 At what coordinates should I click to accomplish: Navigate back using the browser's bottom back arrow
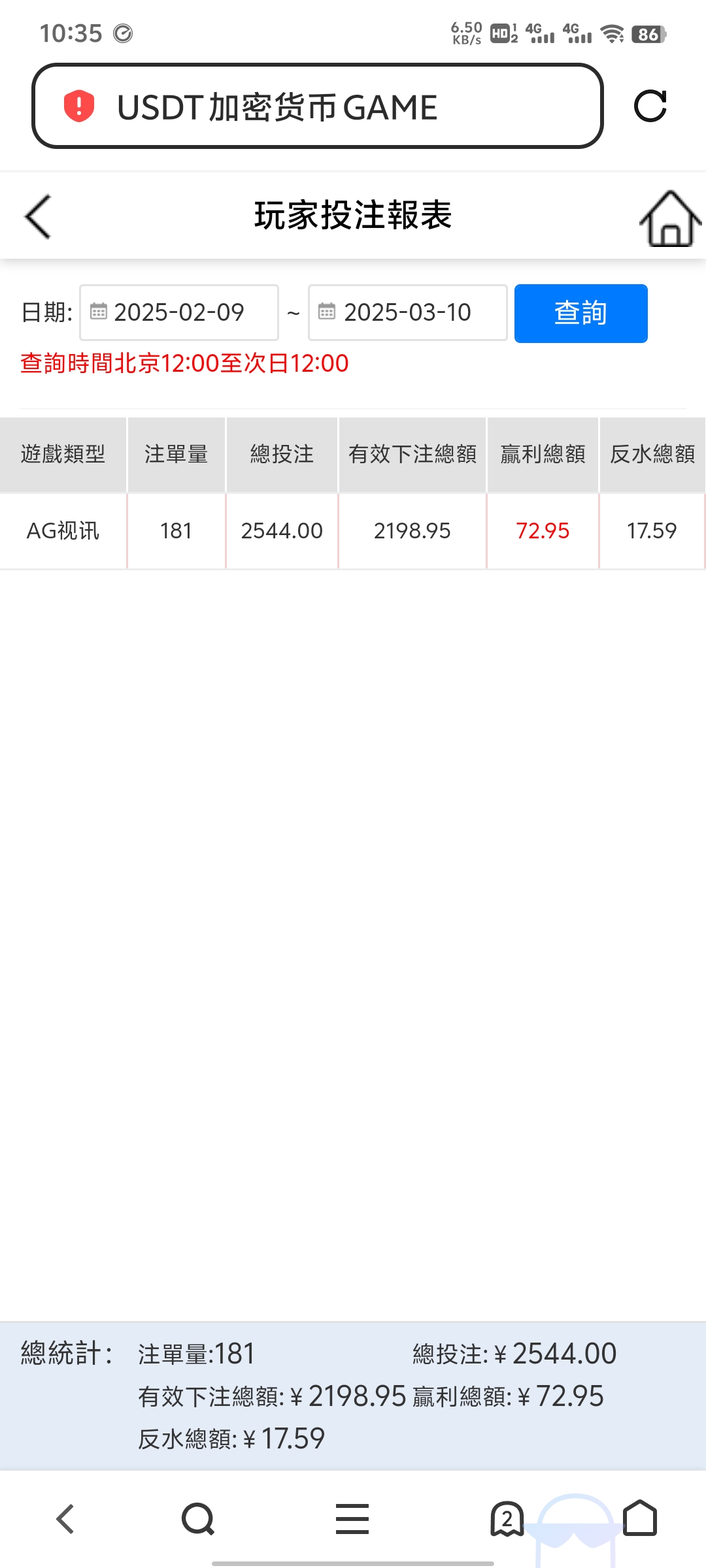[x=65, y=1518]
